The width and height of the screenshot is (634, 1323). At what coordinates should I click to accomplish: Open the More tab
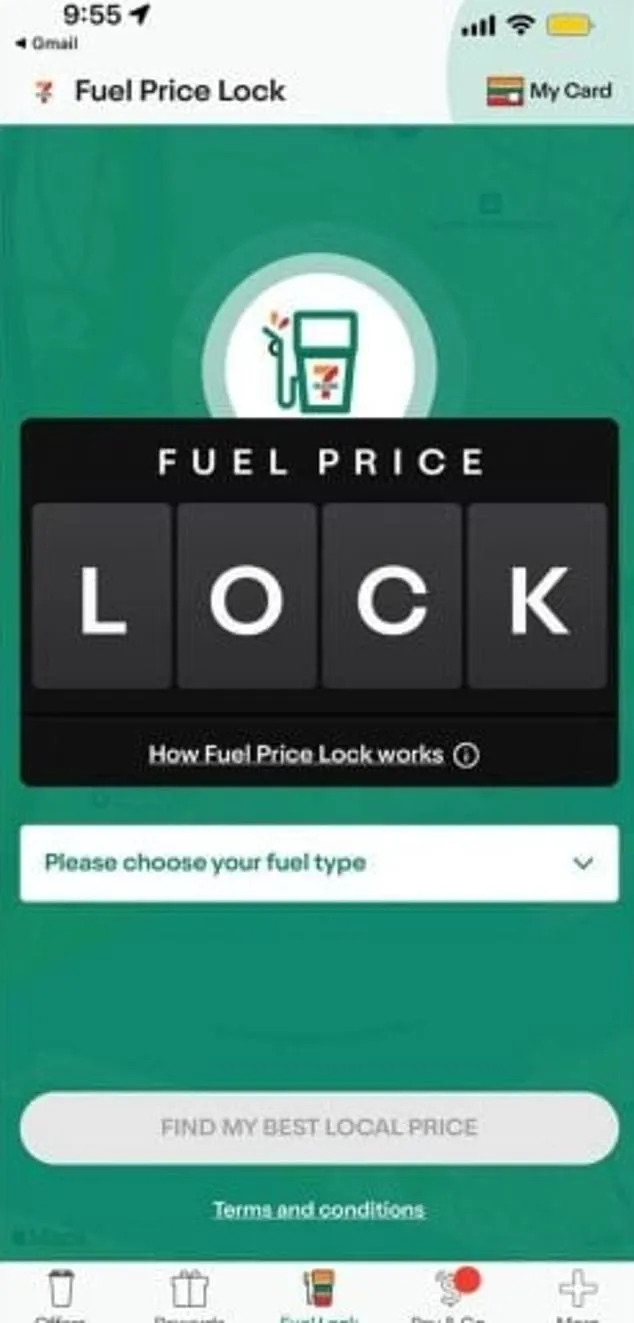pyautogui.click(x=577, y=1294)
